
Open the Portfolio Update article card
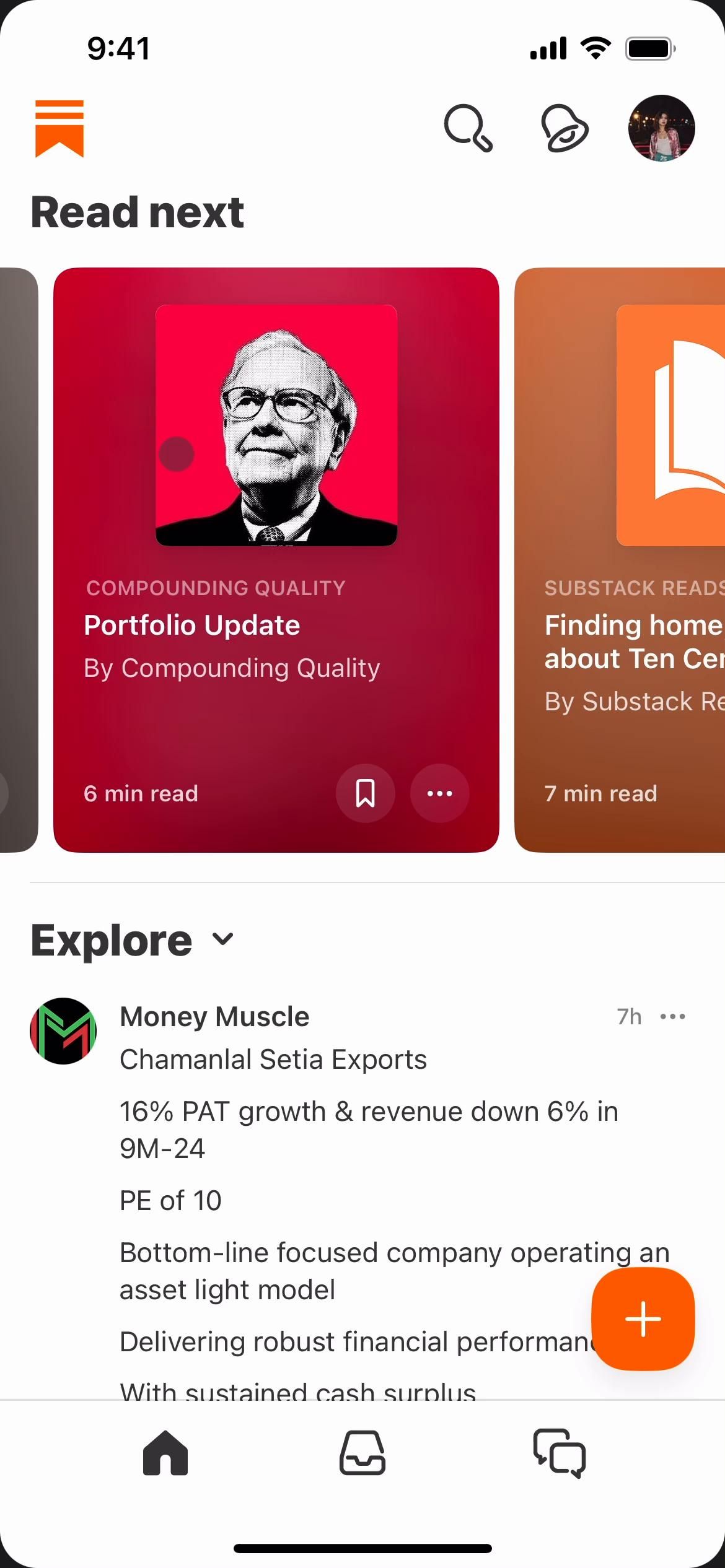point(276,625)
